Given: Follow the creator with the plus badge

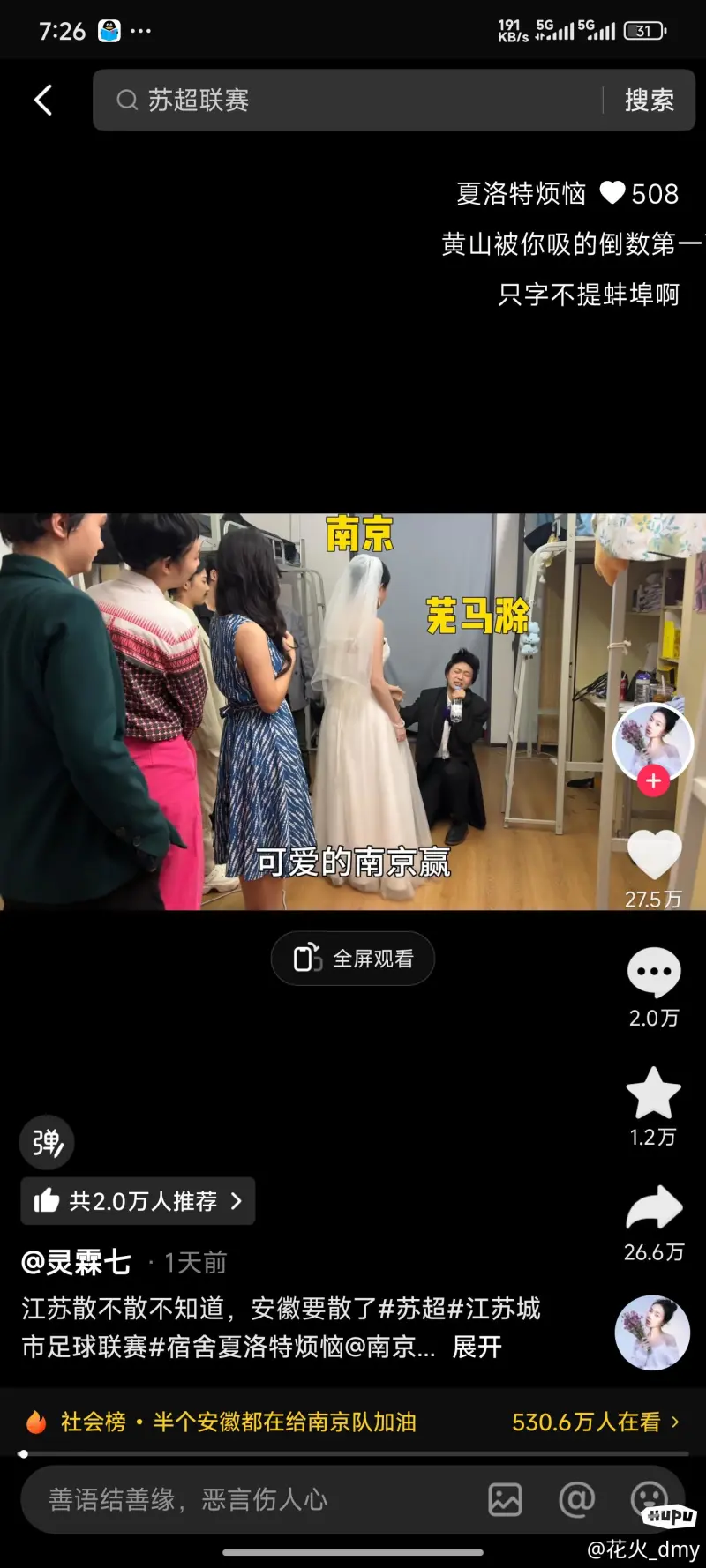Looking at the screenshot, I should pyautogui.click(x=653, y=780).
